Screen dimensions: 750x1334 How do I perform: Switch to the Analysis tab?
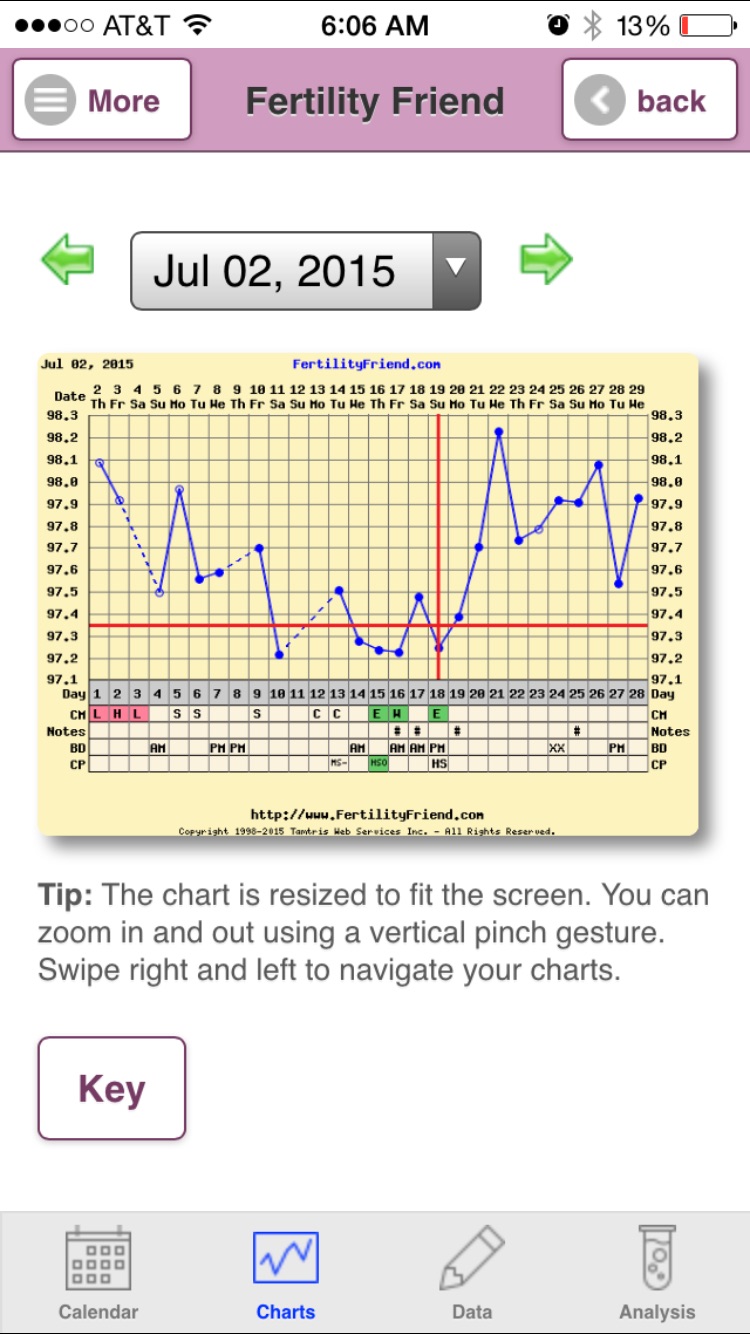coord(656,1273)
